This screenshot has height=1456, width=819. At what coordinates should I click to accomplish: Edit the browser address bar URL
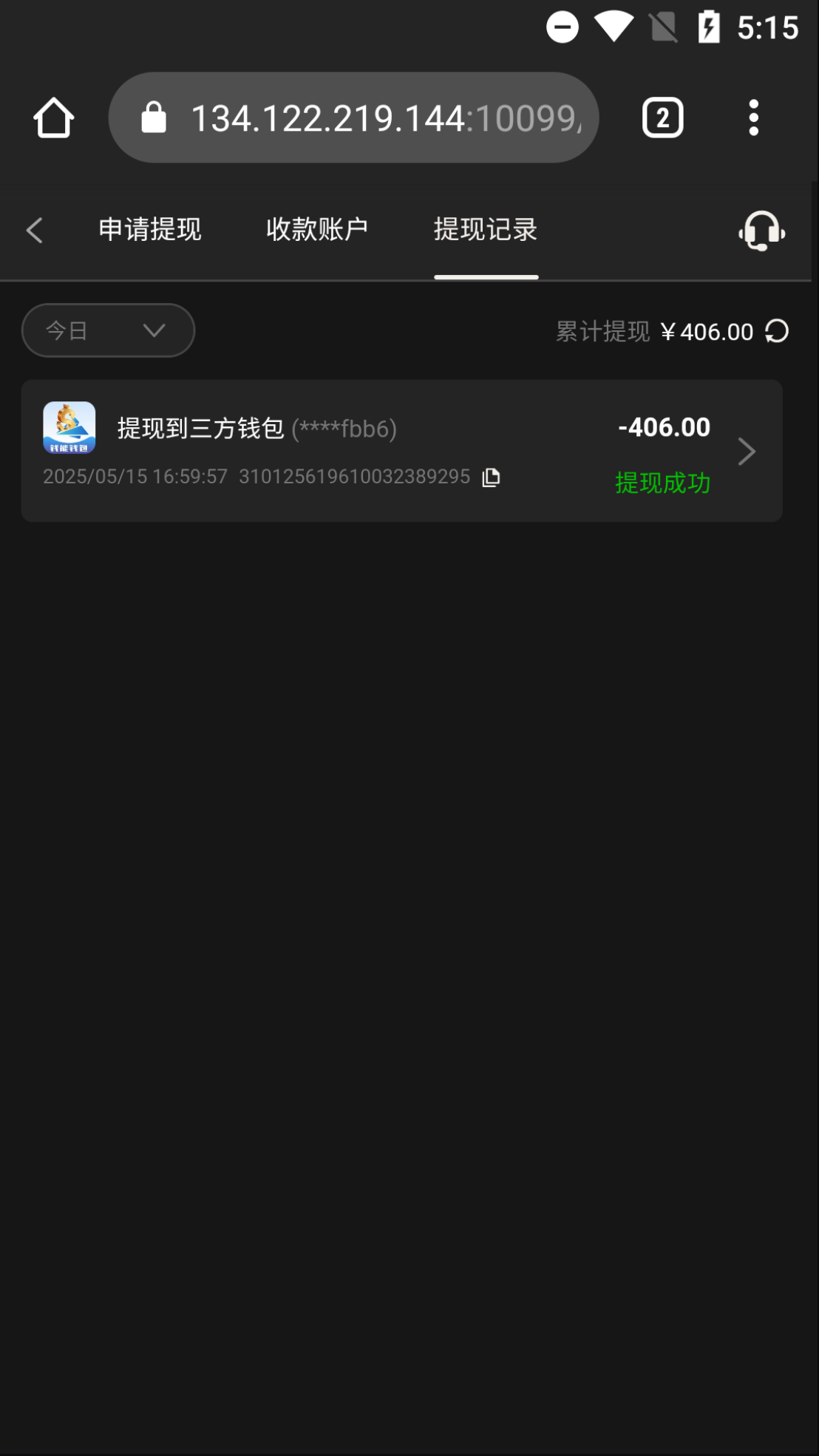point(353,118)
